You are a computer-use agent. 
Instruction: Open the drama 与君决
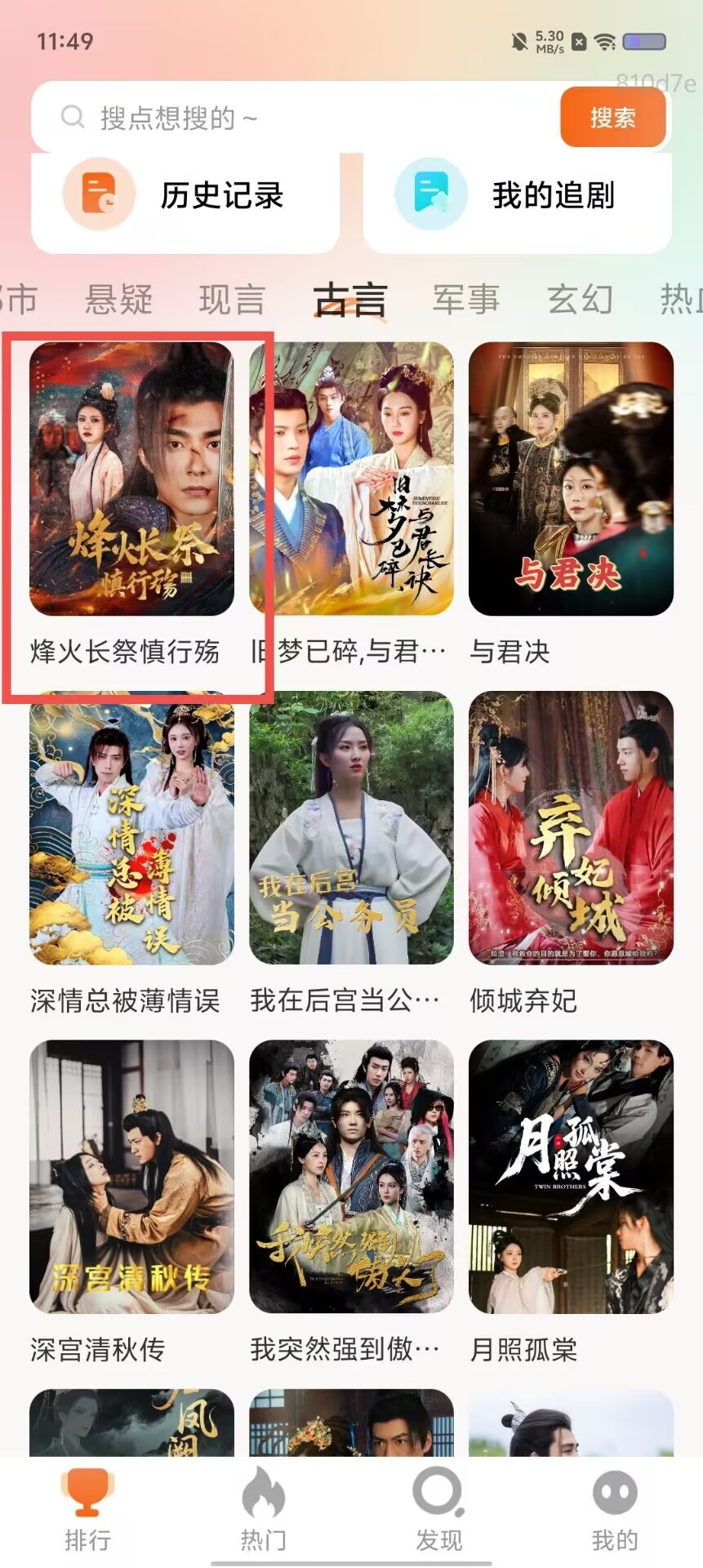tap(571, 479)
